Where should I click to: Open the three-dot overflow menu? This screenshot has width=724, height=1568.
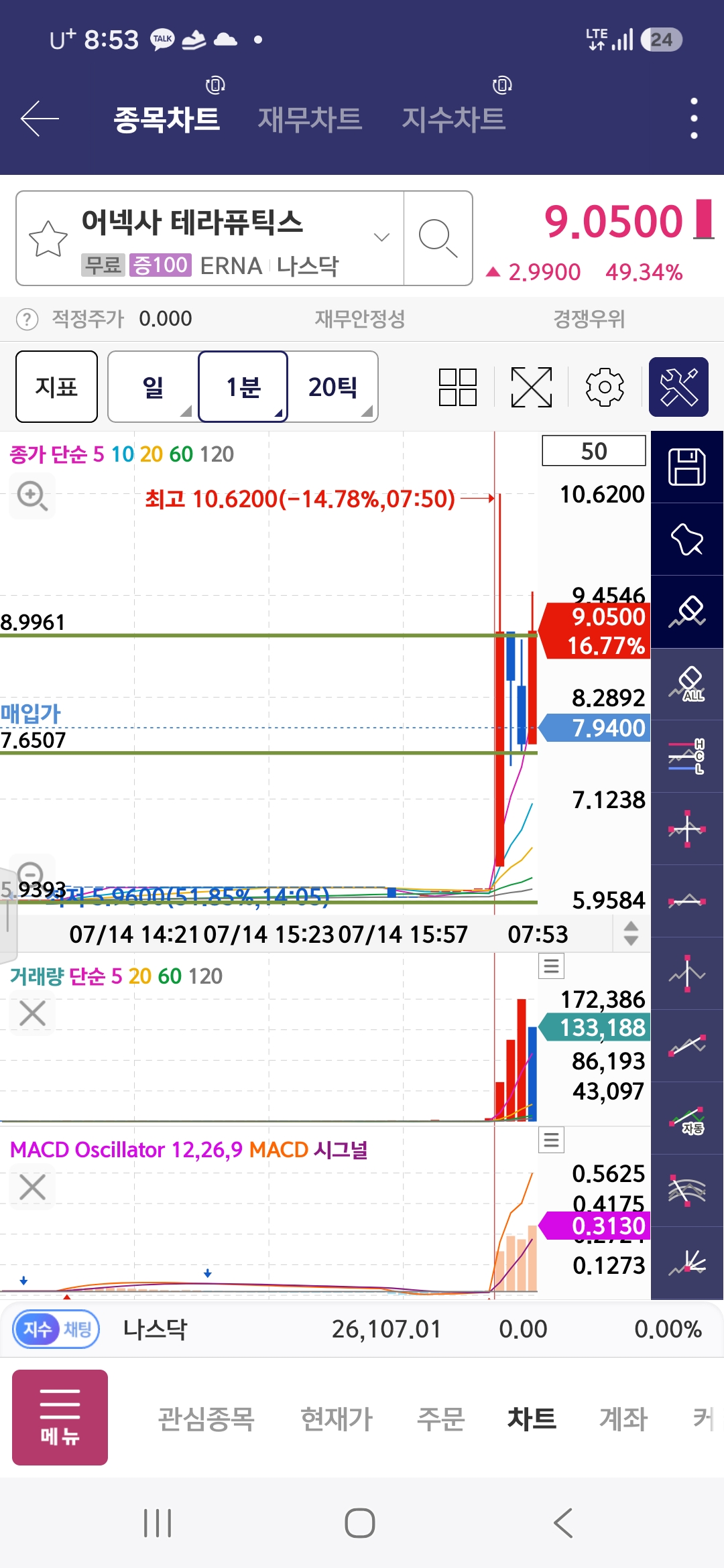694,119
